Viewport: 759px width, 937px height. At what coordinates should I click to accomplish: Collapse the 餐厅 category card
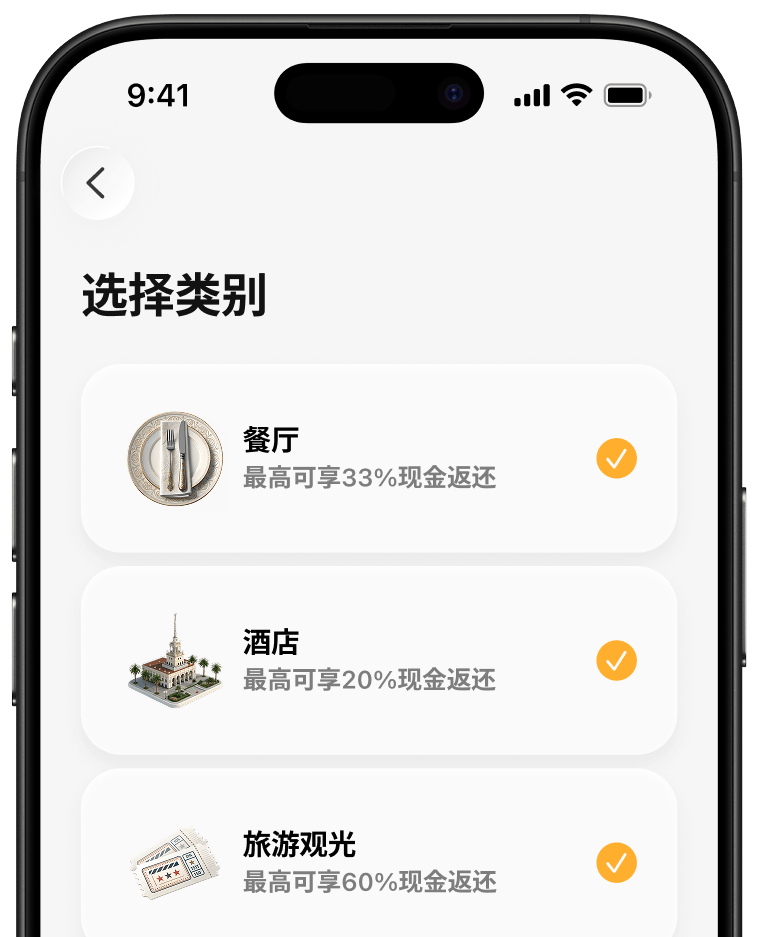[380, 458]
